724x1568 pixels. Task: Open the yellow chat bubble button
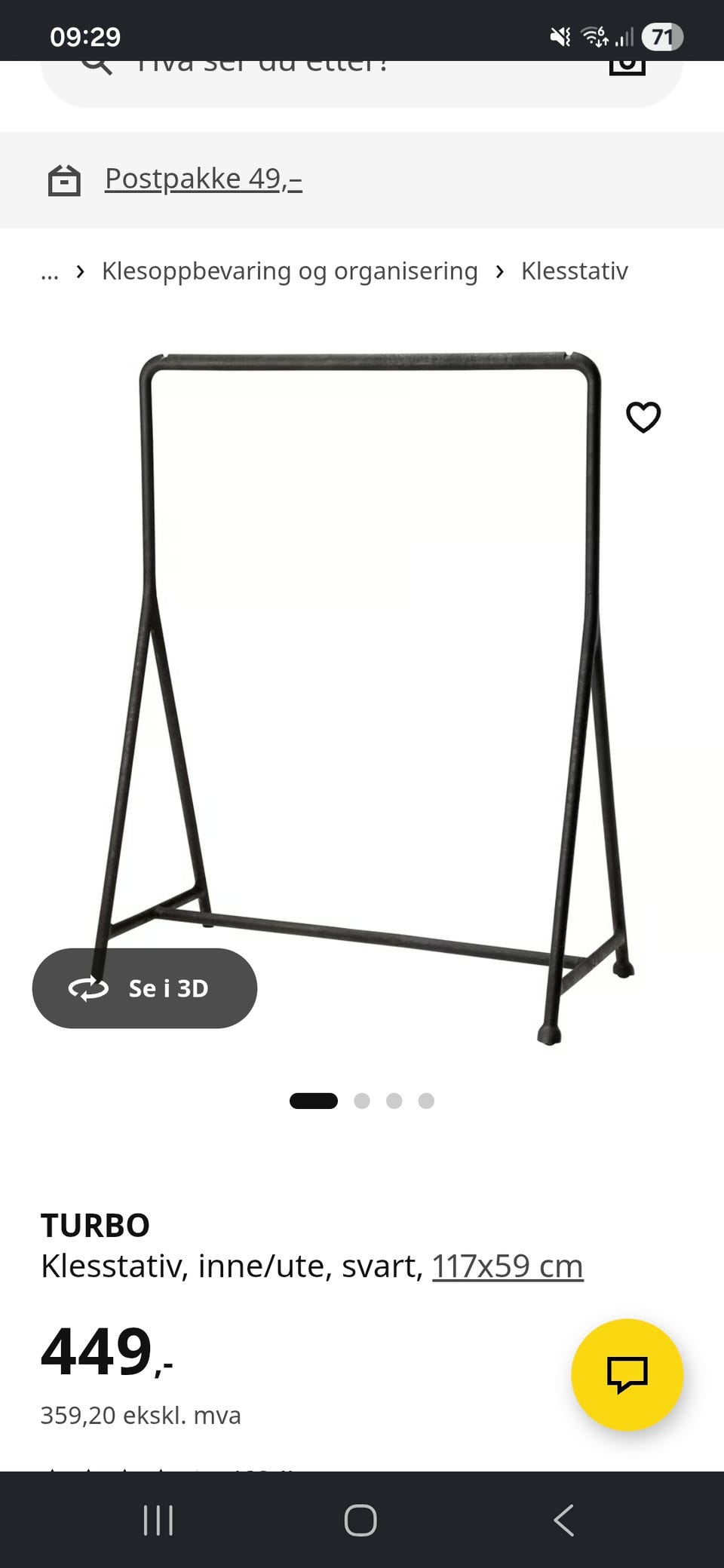pos(627,1374)
